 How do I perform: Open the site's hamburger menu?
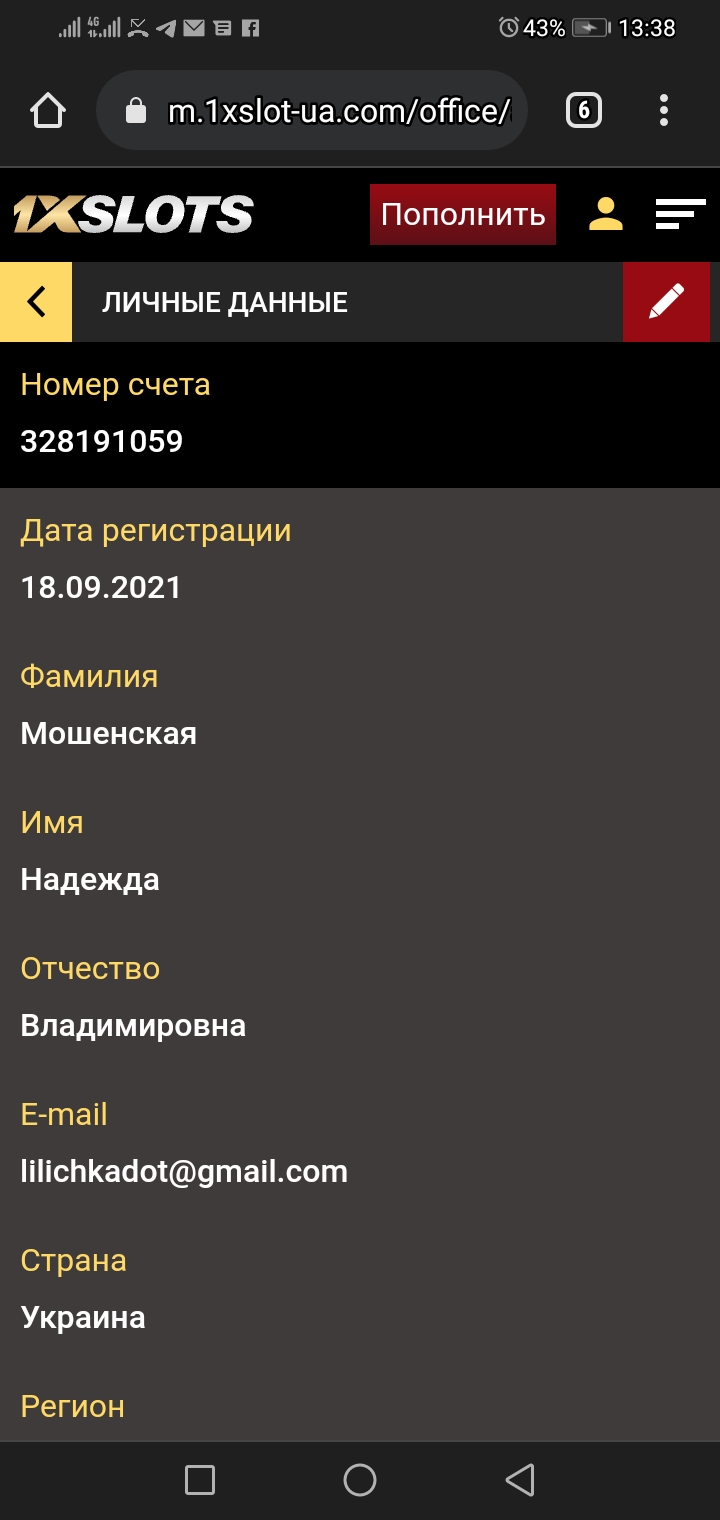680,214
